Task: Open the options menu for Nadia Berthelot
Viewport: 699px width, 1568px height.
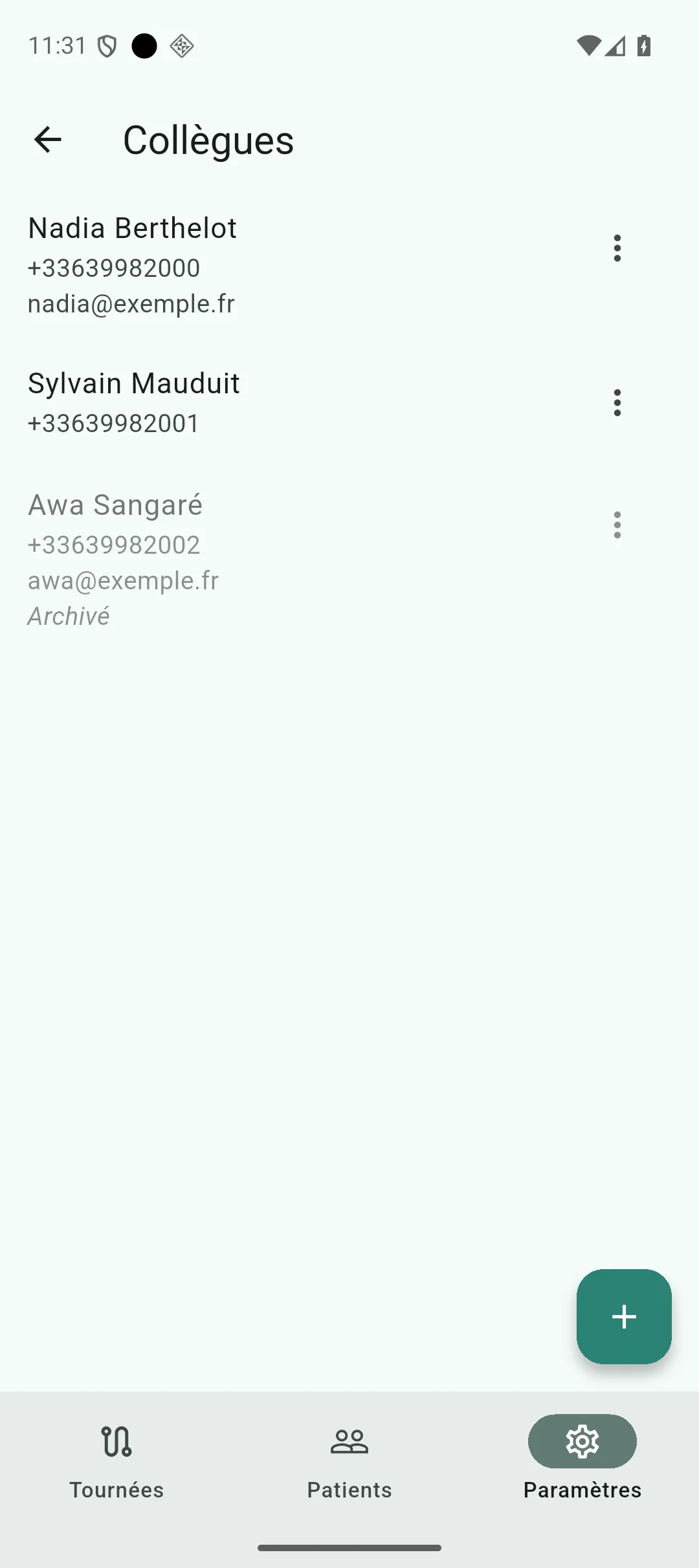Action: coord(617,248)
